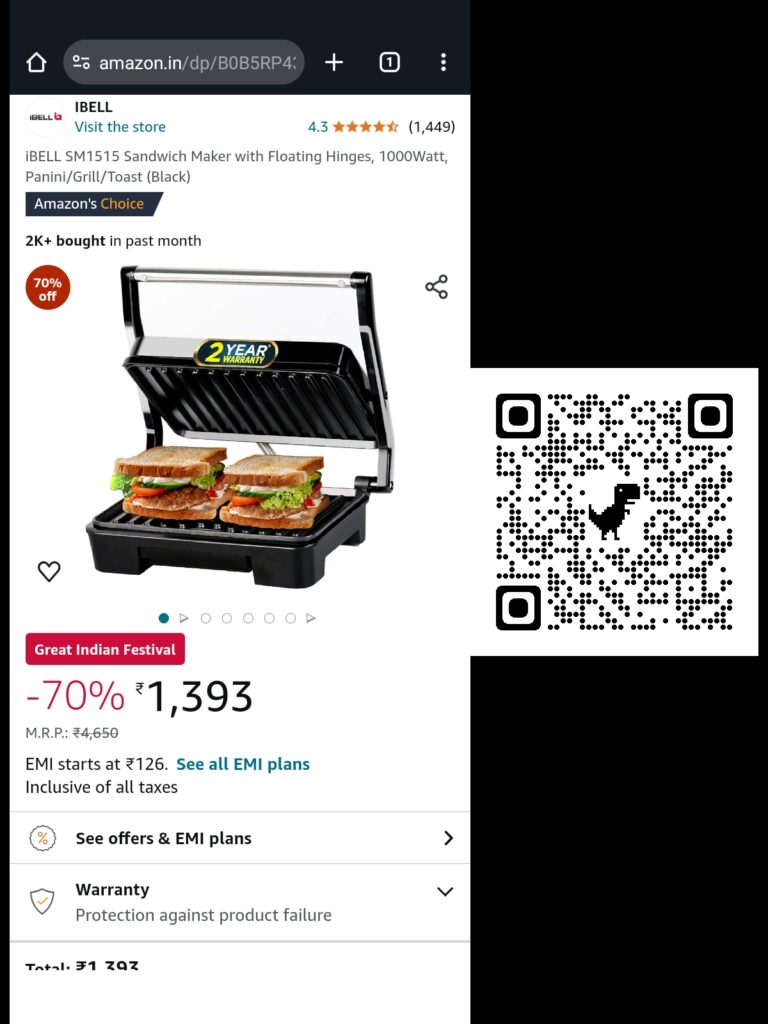The width and height of the screenshot is (768, 1024).
Task: Open the tab switcher
Action: click(390, 63)
